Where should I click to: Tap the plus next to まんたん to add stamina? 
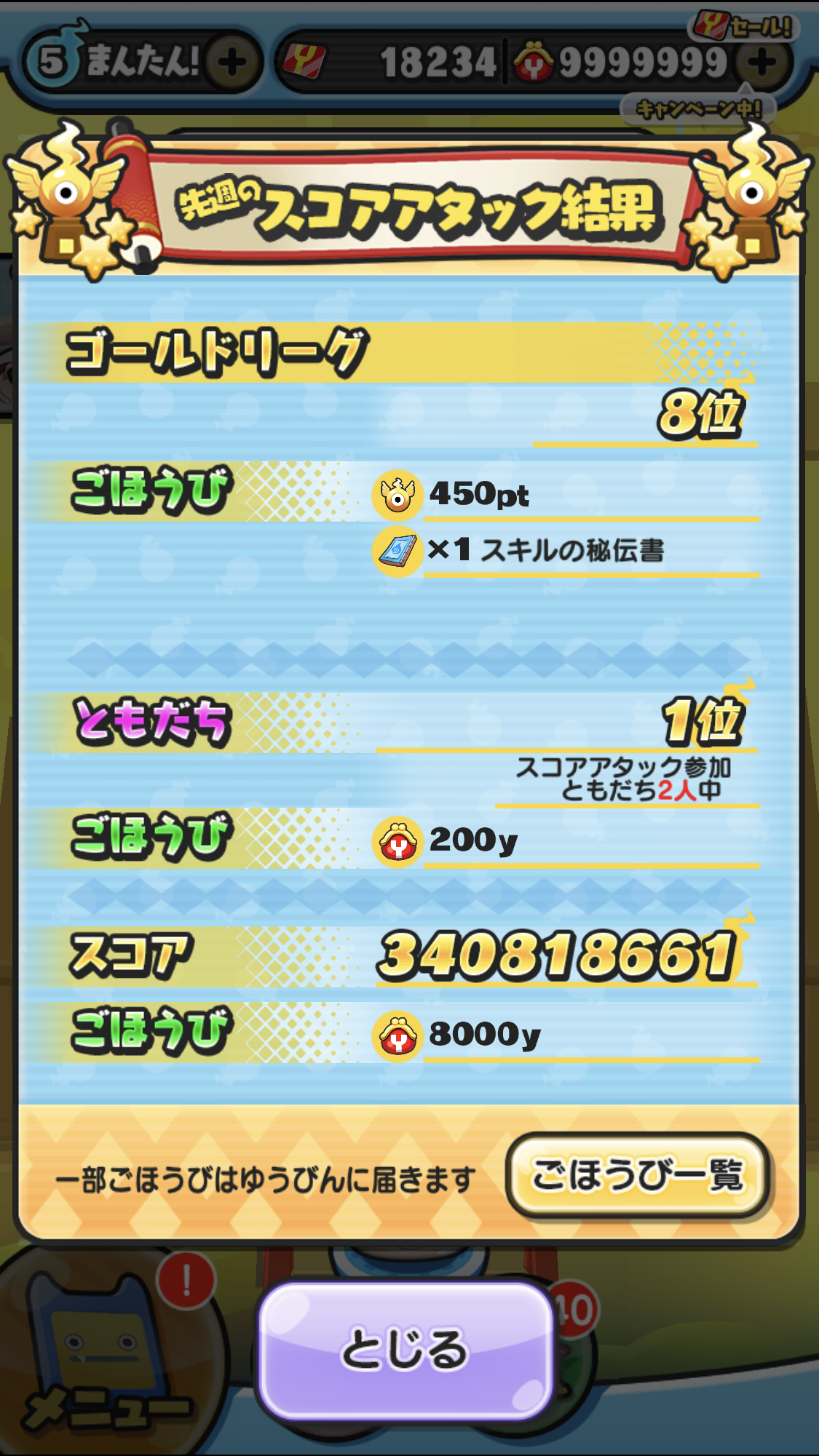click(232, 63)
